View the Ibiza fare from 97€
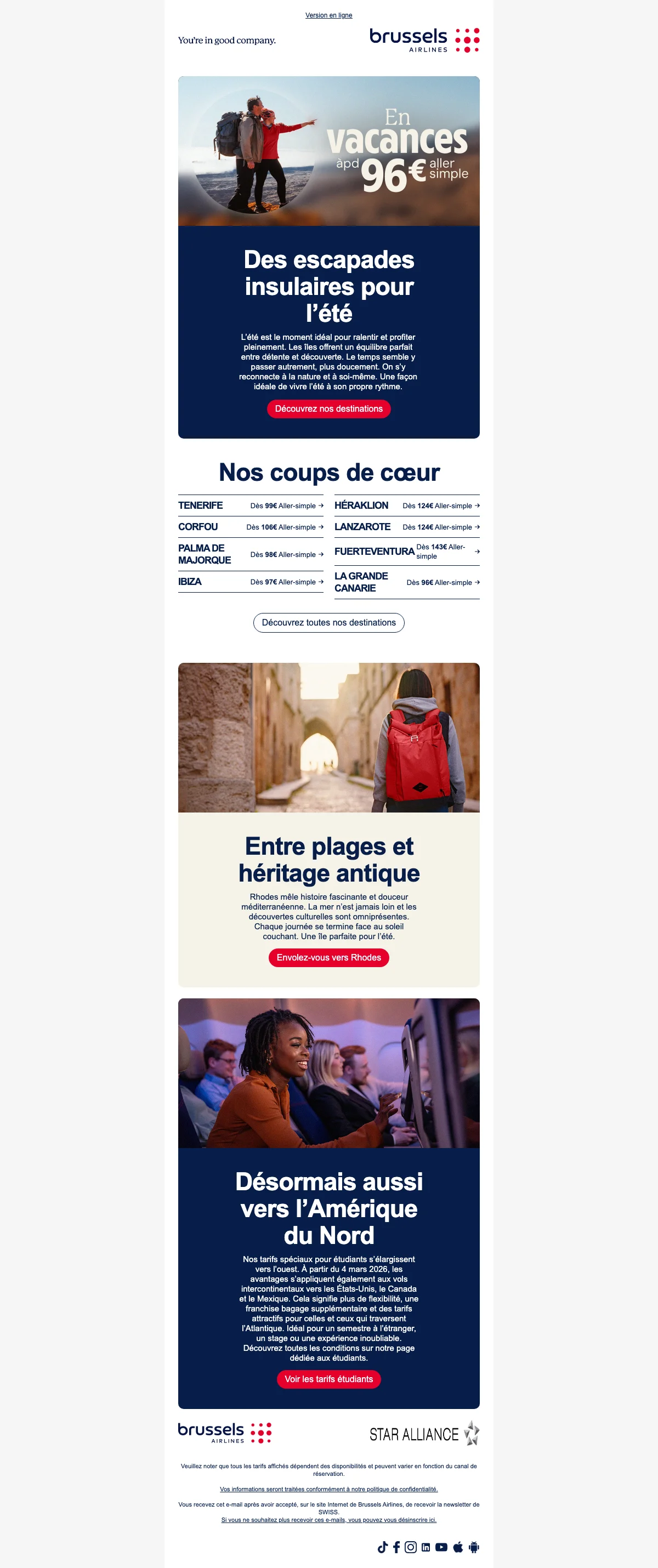The image size is (658, 1568). 251,582
